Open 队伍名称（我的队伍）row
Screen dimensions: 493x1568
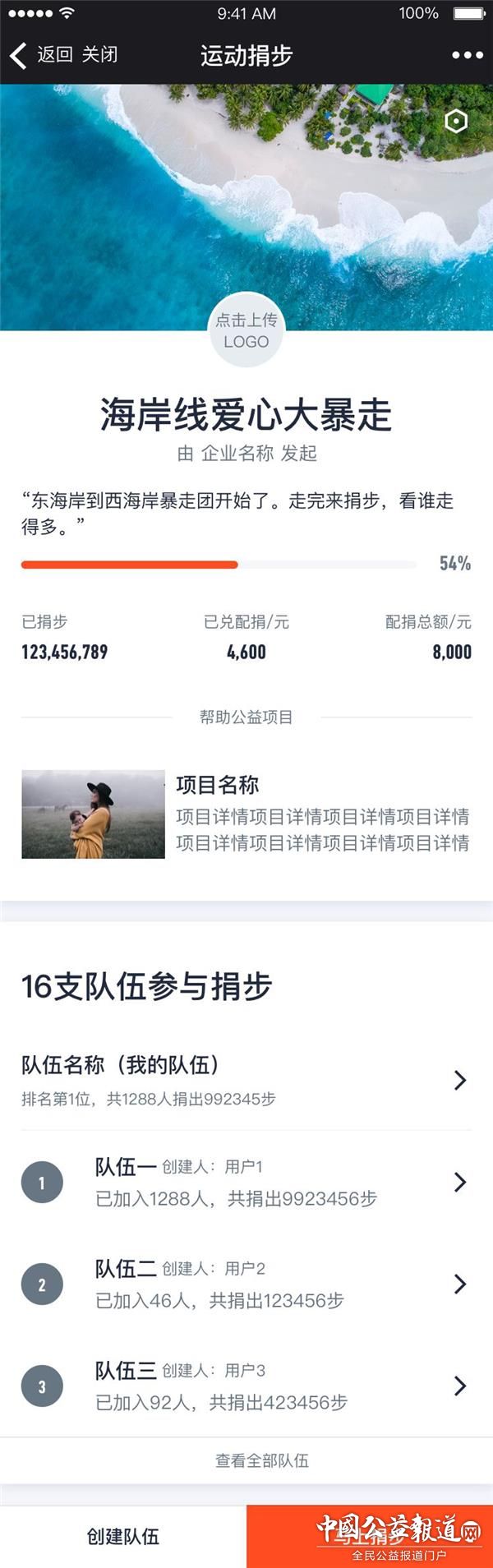click(246, 1080)
